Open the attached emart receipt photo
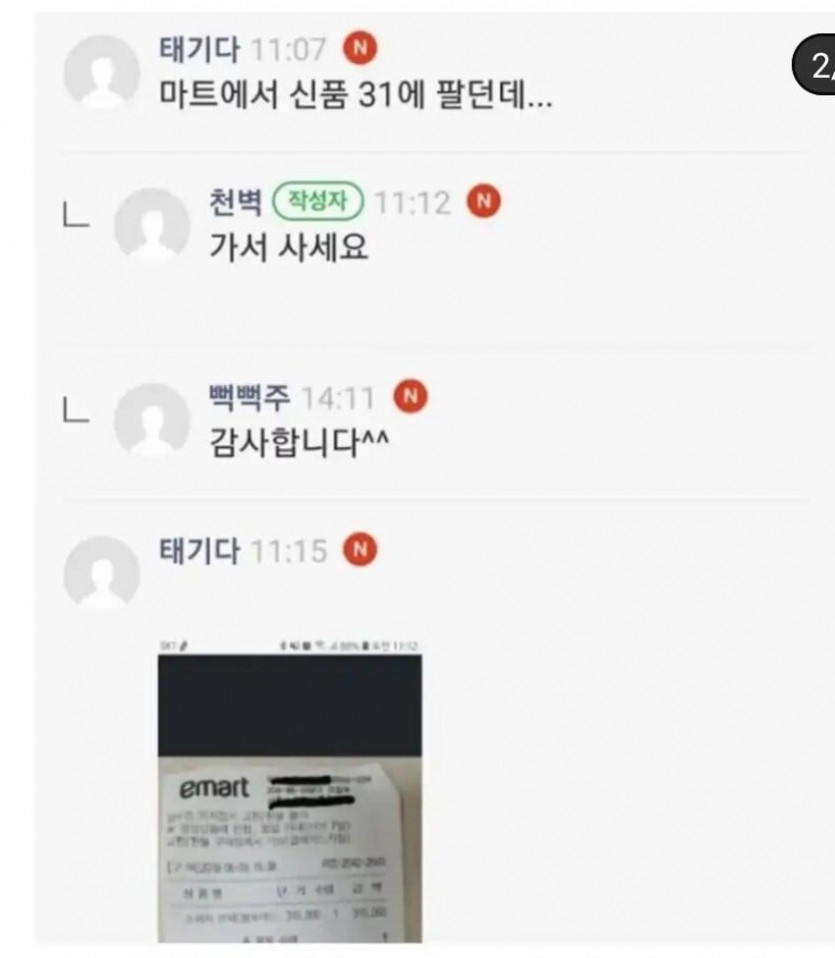This screenshot has width=835, height=958. point(289,788)
